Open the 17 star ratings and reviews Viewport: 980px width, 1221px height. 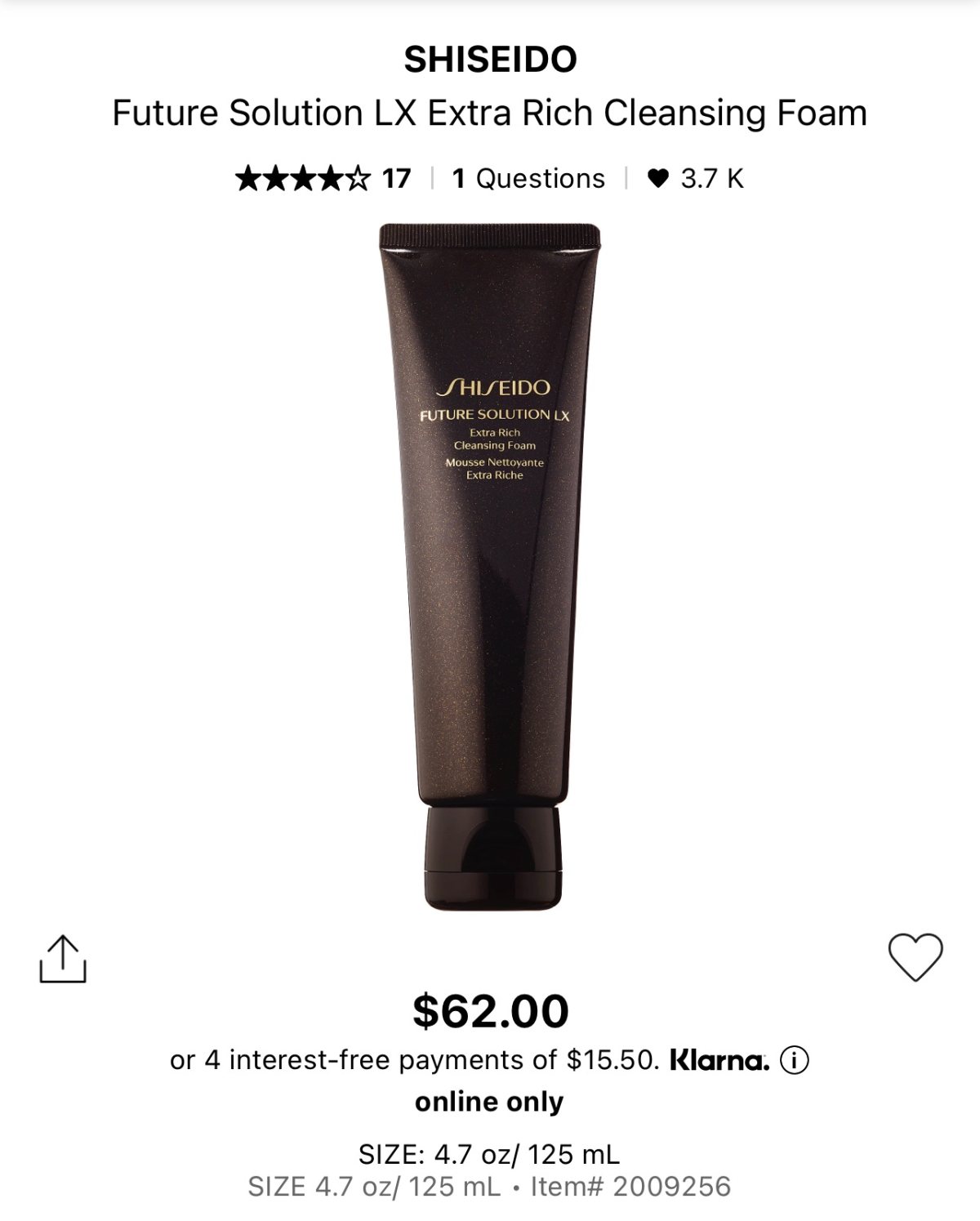tap(323, 178)
